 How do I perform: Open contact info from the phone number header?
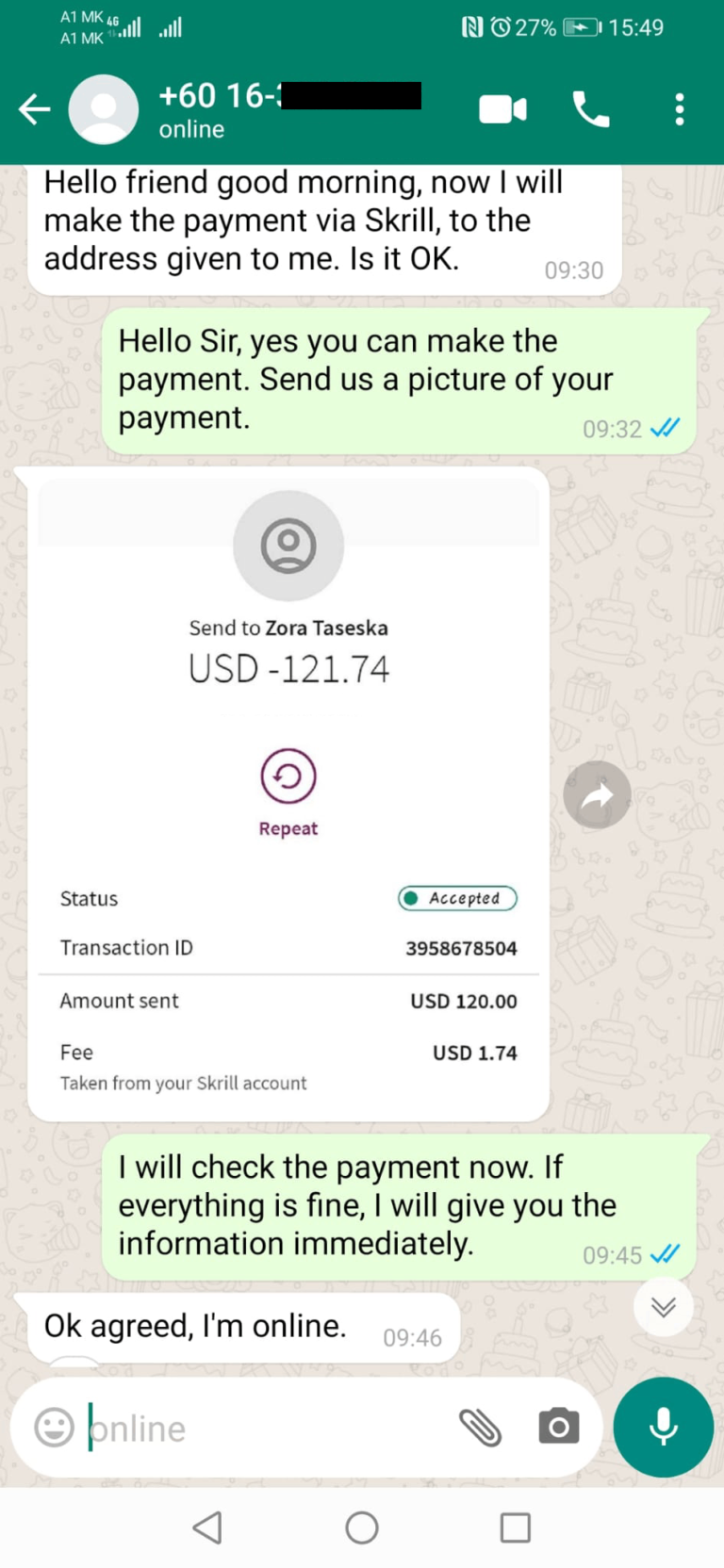283,108
